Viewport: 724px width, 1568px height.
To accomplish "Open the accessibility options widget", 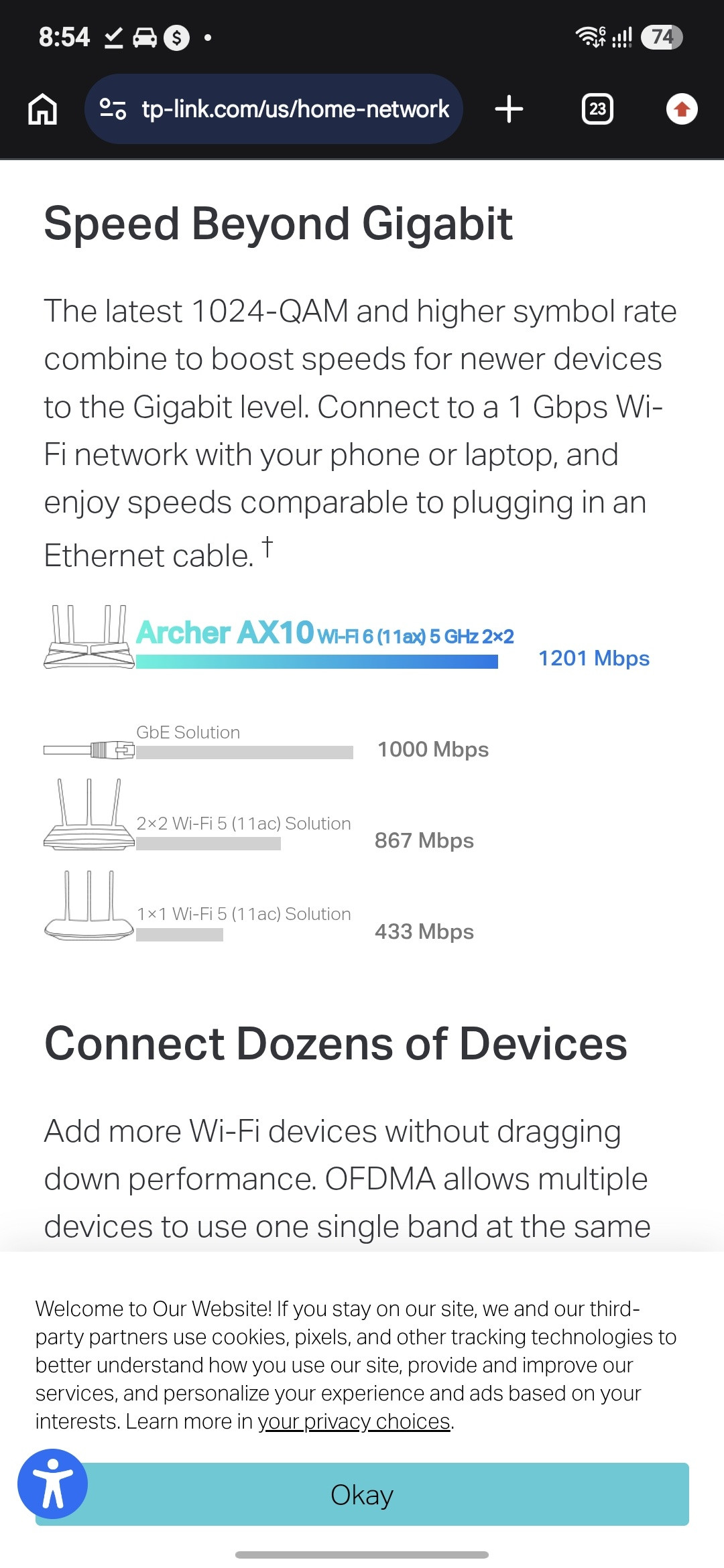I will pos(53,1484).
